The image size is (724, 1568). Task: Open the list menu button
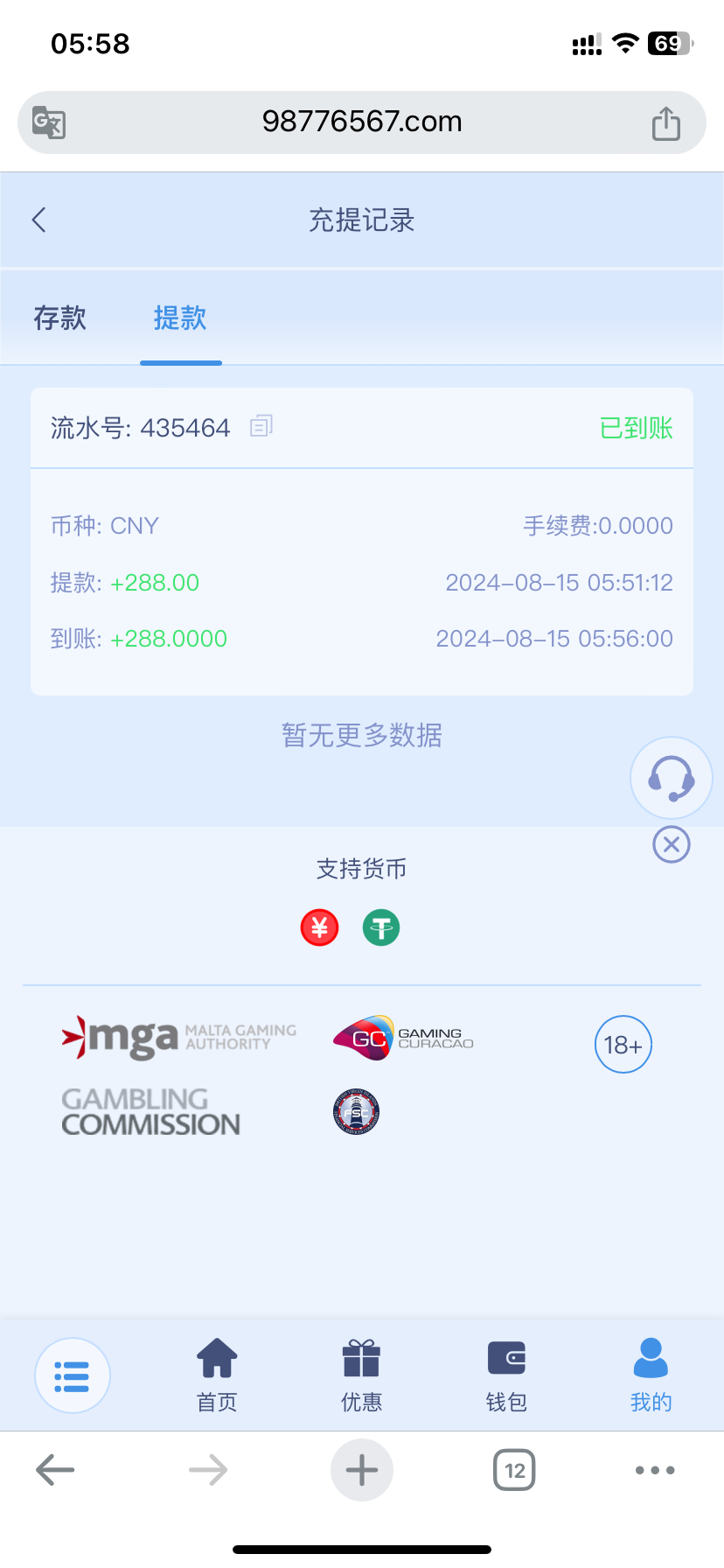click(x=73, y=1375)
